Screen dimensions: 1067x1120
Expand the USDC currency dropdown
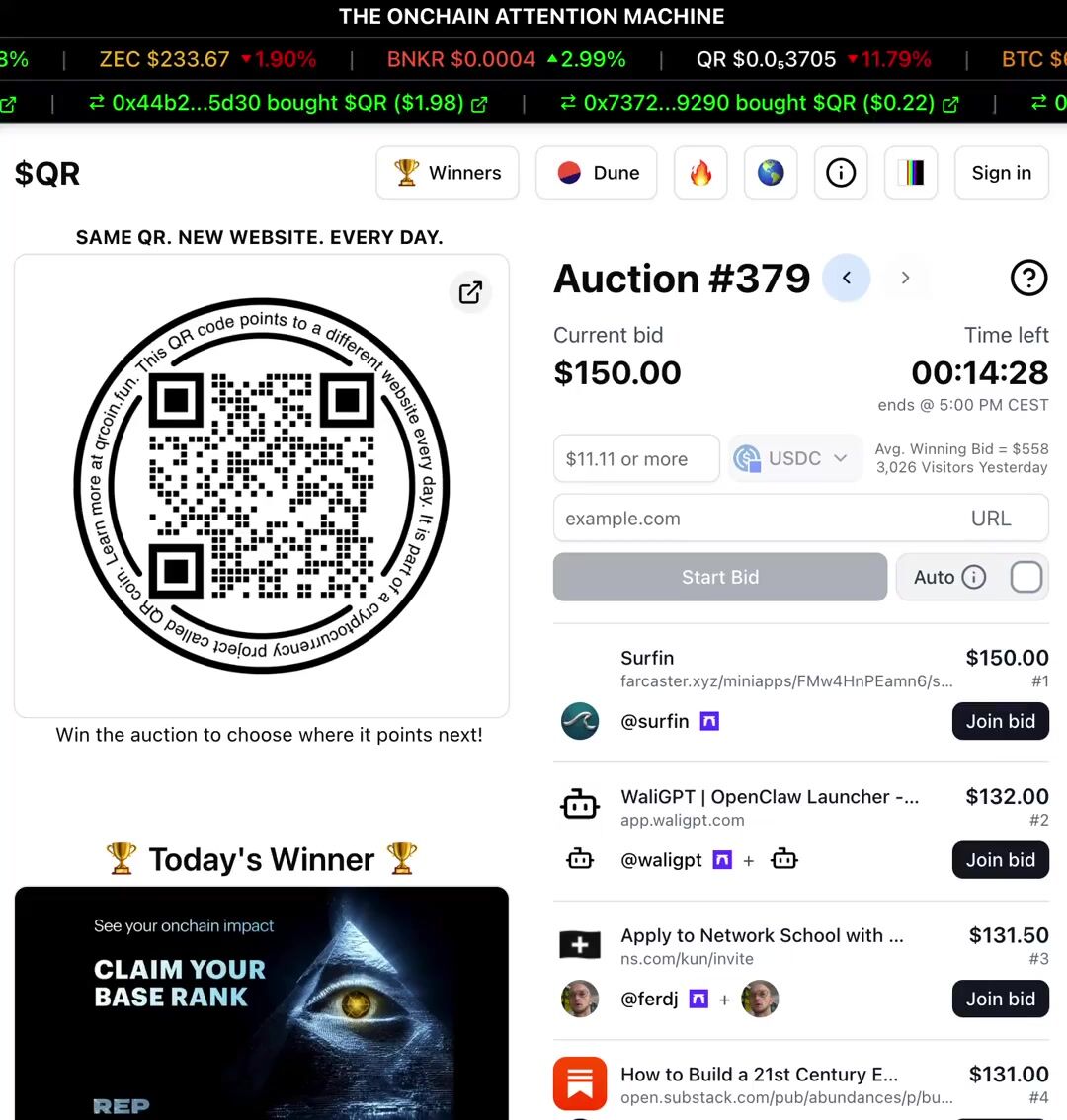click(795, 459)
